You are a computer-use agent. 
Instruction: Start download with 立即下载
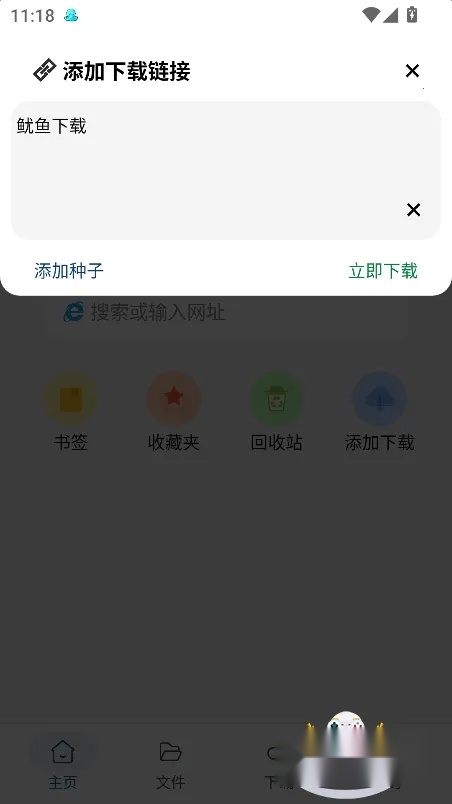pyautogui.click(x=383, y=271)
